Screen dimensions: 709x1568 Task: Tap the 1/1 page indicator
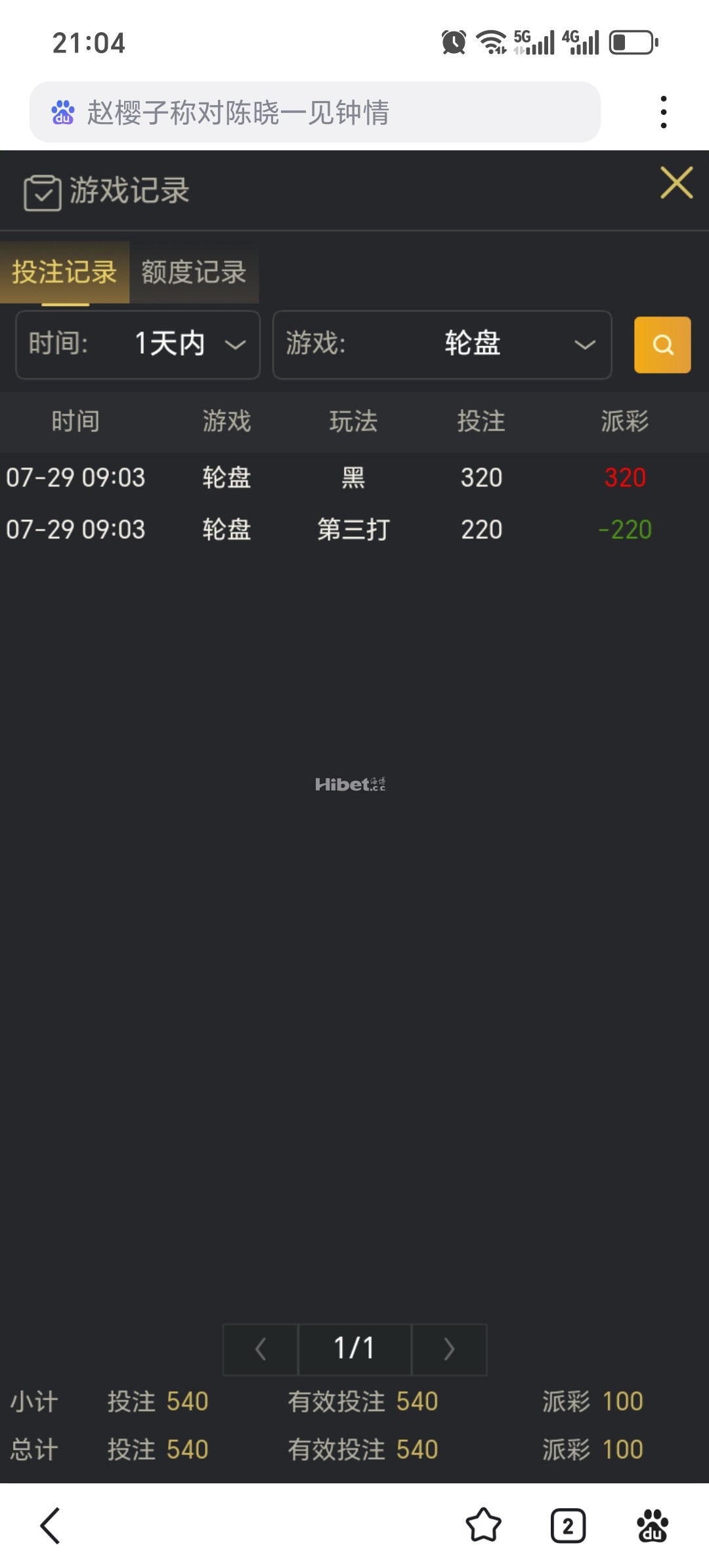coord(354,1349)
